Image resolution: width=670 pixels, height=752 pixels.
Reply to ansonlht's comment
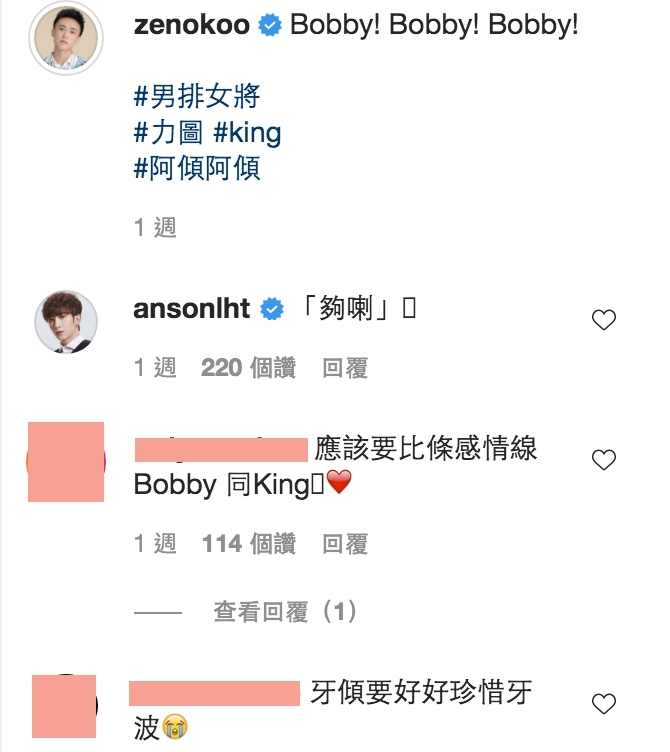[345, 368]
